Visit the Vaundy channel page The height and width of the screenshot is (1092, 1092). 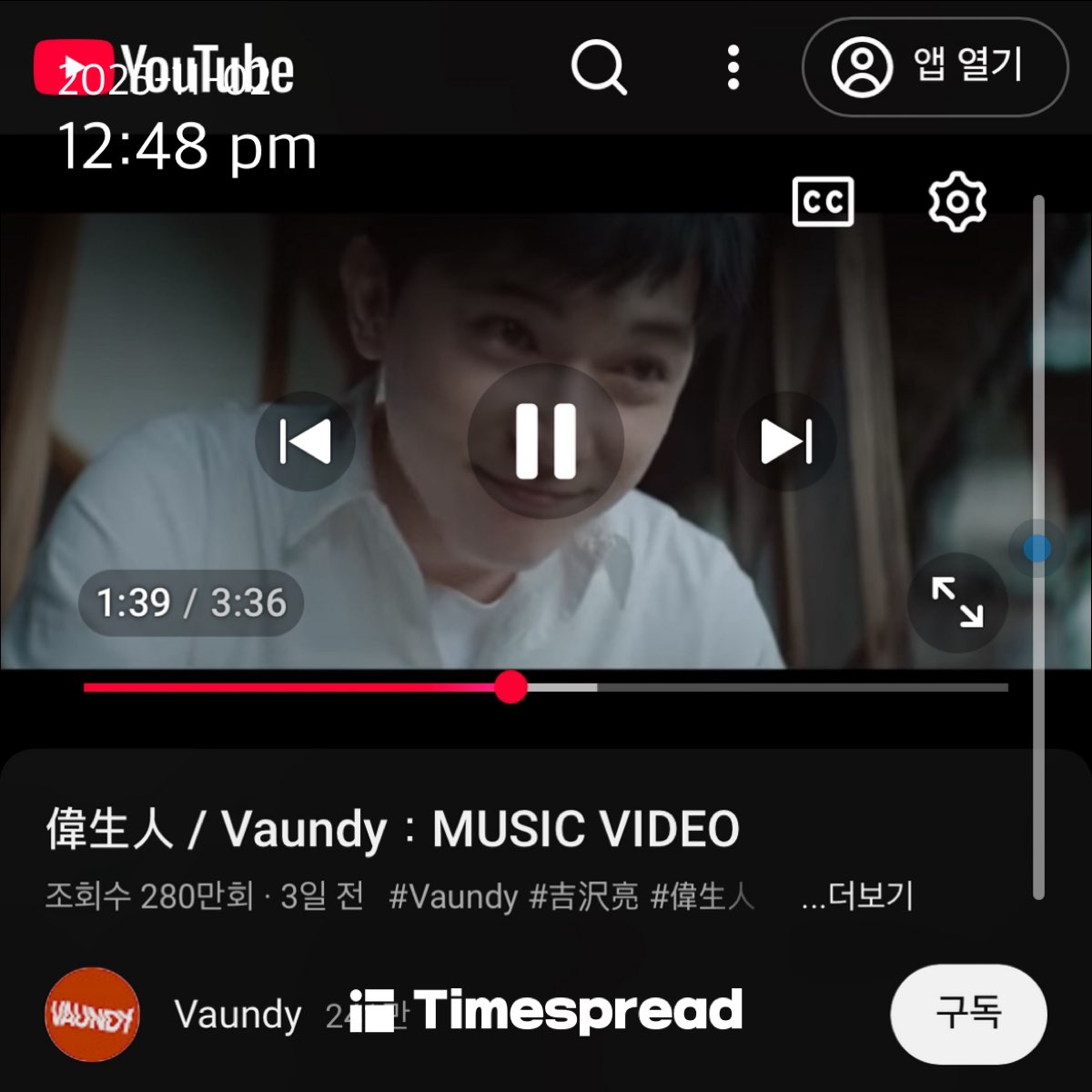pos(92,1014)
